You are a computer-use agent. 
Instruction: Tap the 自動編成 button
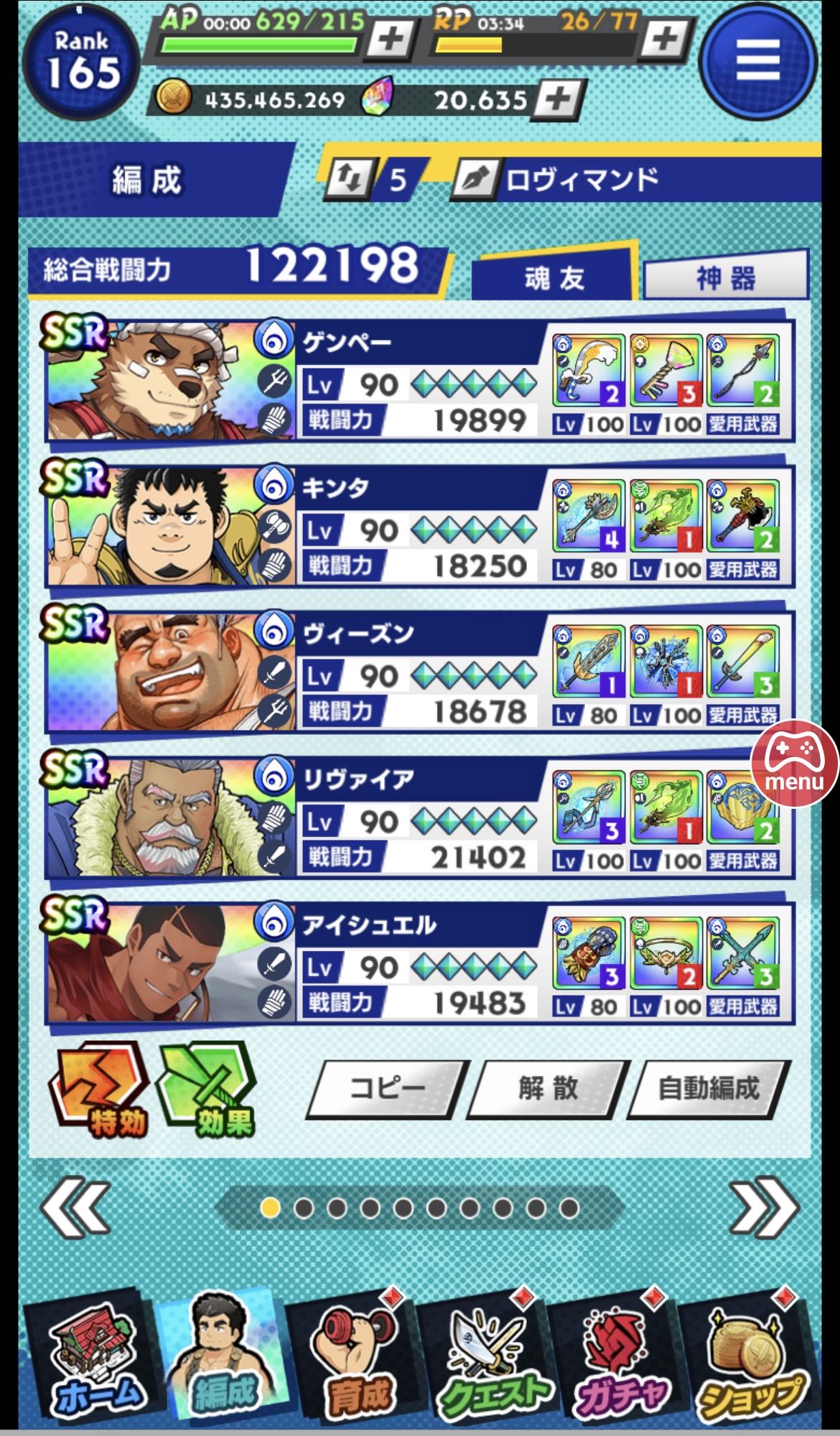(x=709, y=1088)
